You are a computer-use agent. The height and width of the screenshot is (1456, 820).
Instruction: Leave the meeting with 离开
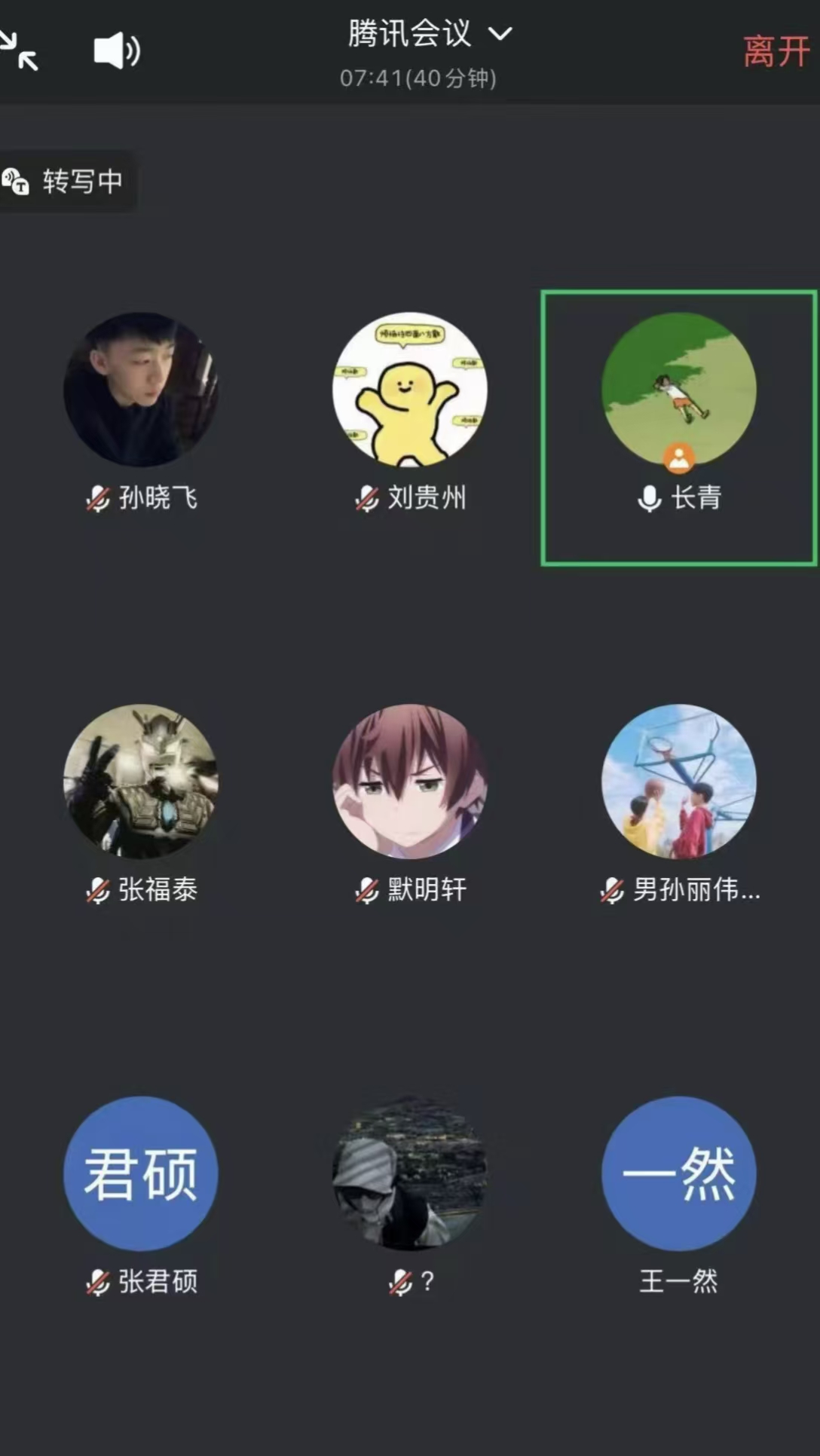click(776, 51)
